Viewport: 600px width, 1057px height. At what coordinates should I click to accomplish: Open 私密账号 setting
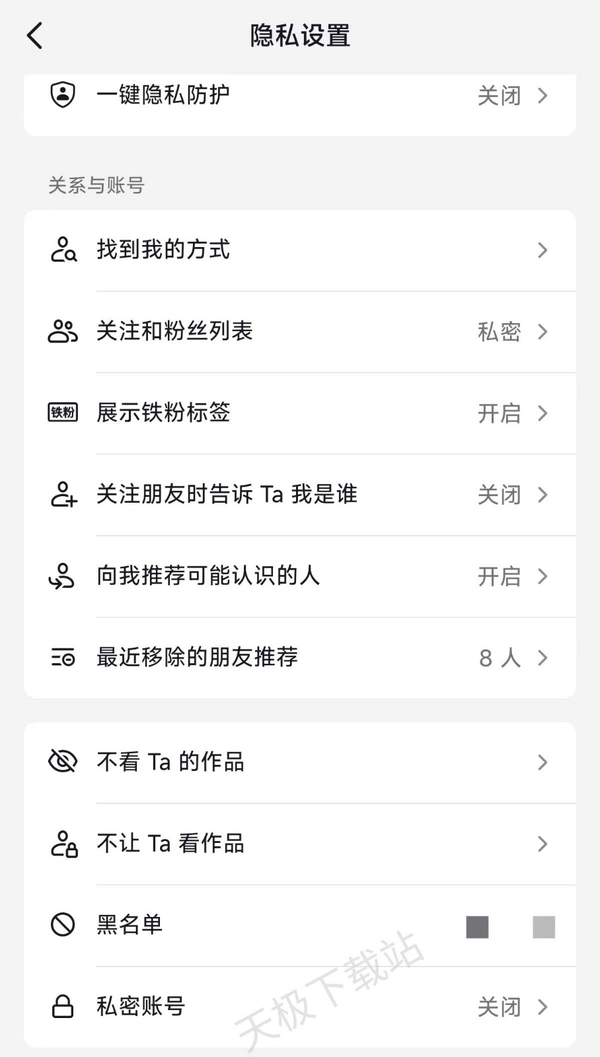pyautogui.click(x=299, y=1007)
